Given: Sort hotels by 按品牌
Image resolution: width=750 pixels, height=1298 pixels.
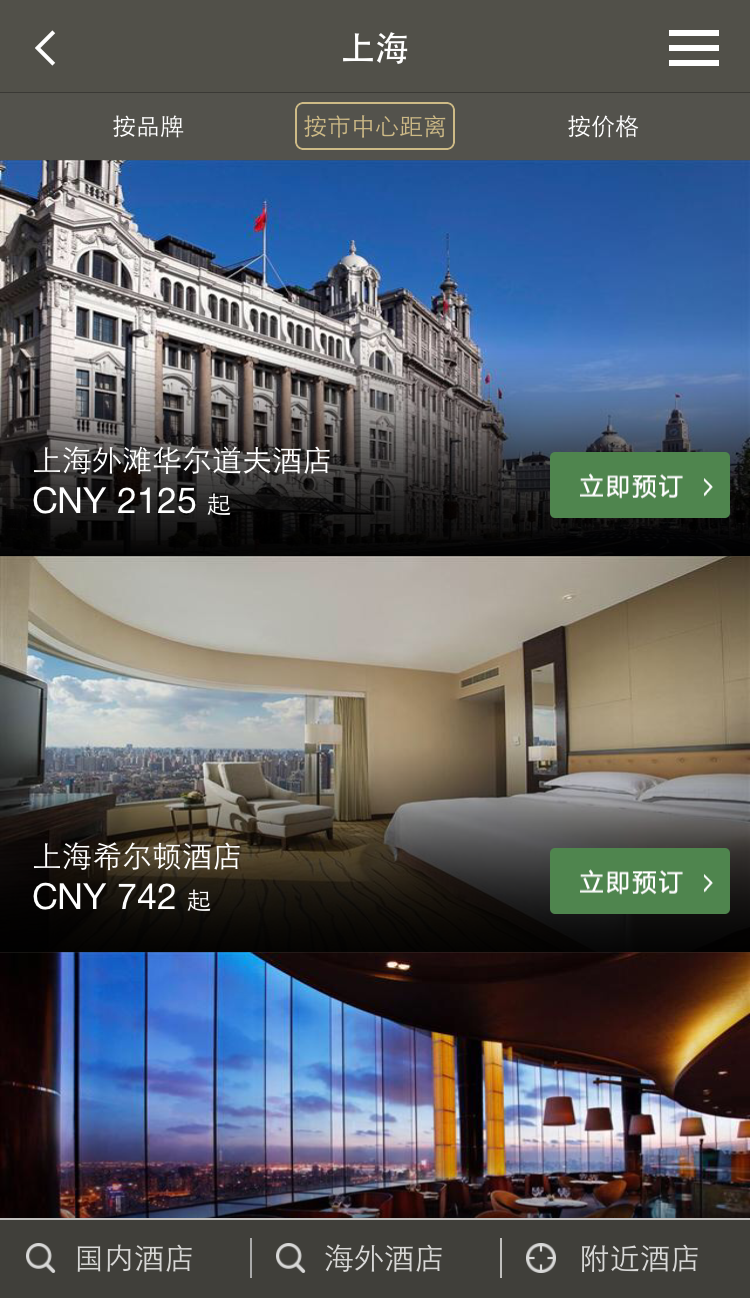Looking at the screenshot, I should [148, 127].
